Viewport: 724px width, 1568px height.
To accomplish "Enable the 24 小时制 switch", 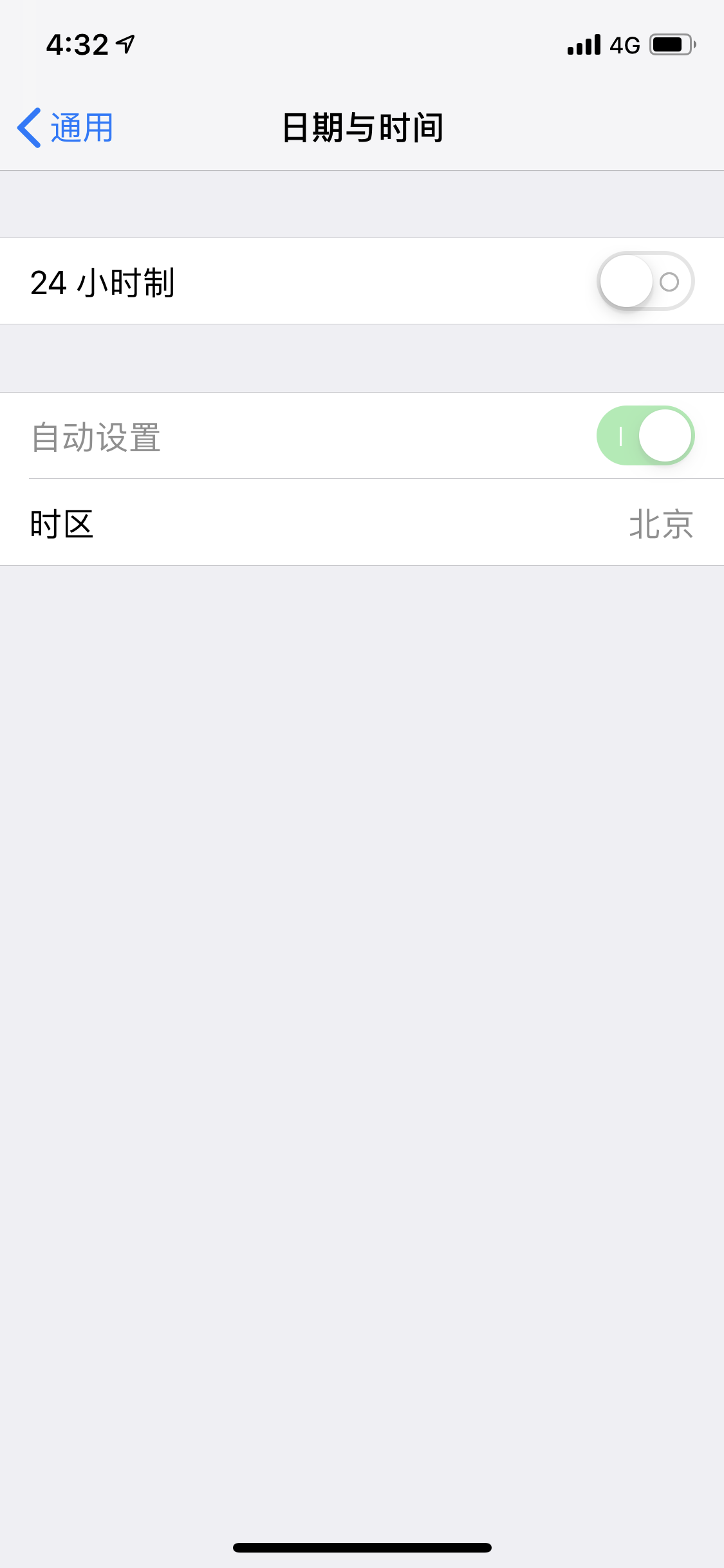I will click(645, 281).
